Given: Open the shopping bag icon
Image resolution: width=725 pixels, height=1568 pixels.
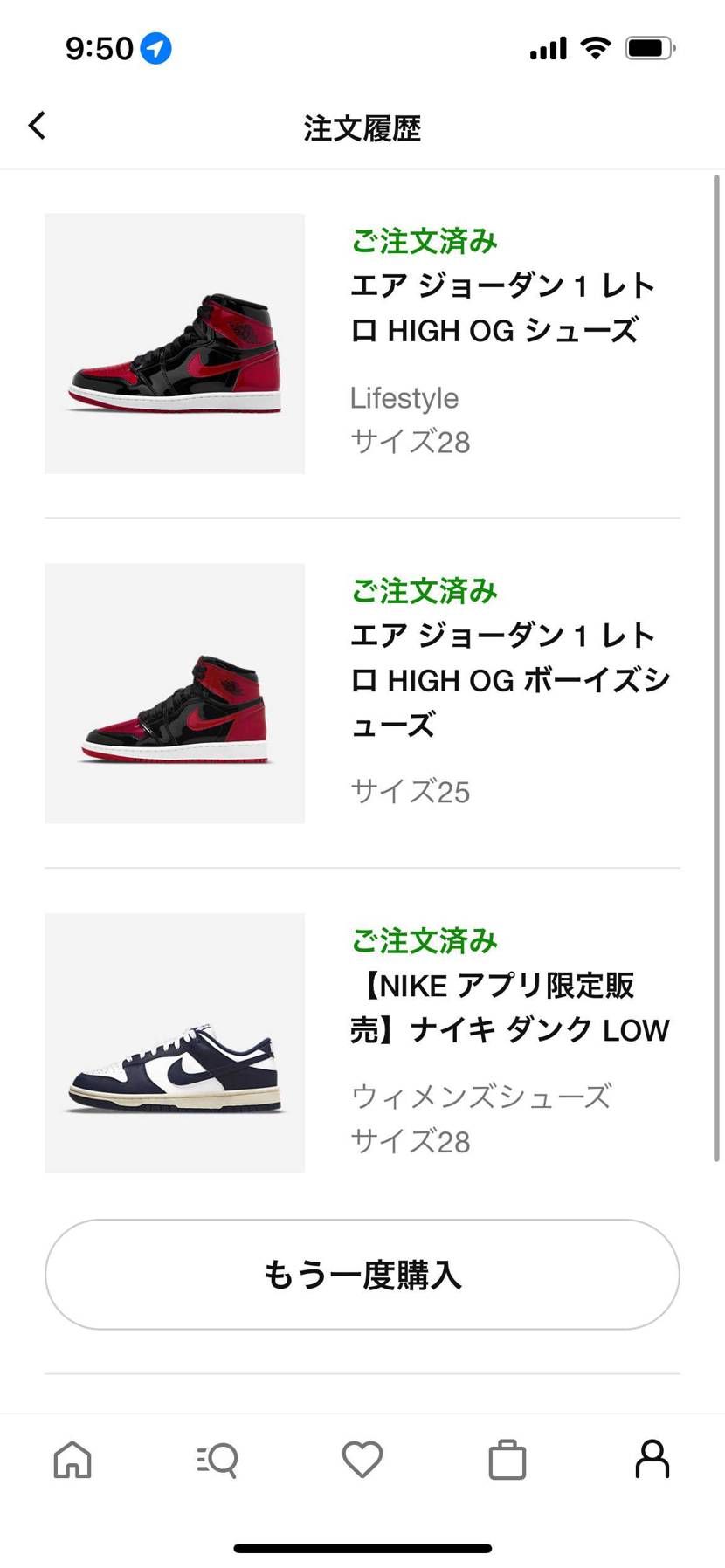Looking at the screenshot, I should (x=507, y=1459).
